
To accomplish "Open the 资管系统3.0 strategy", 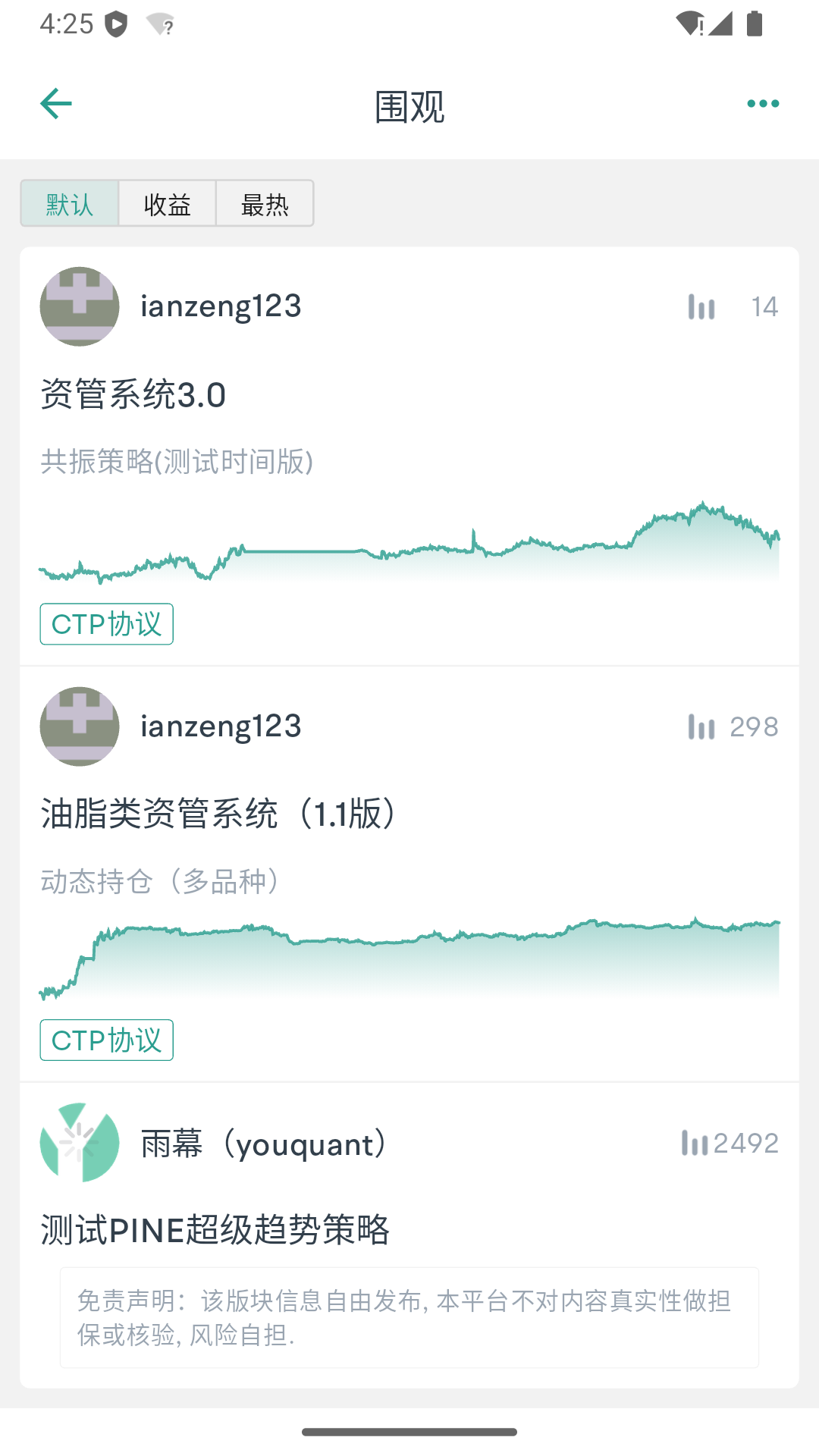I will click(132, 394).
